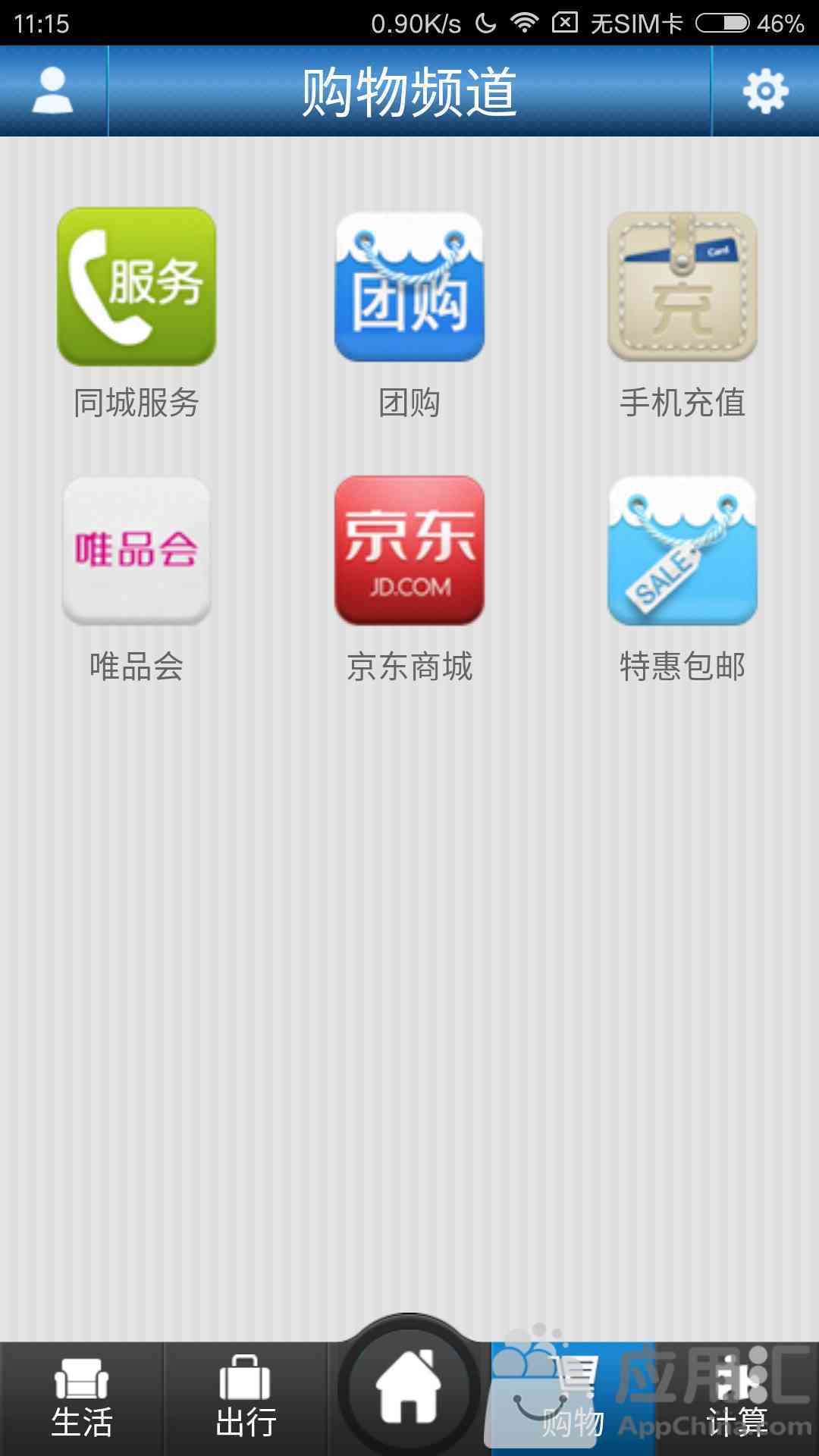Go to the home tab
Screen dimensions: 819x1456
(x=409, y=1386)
